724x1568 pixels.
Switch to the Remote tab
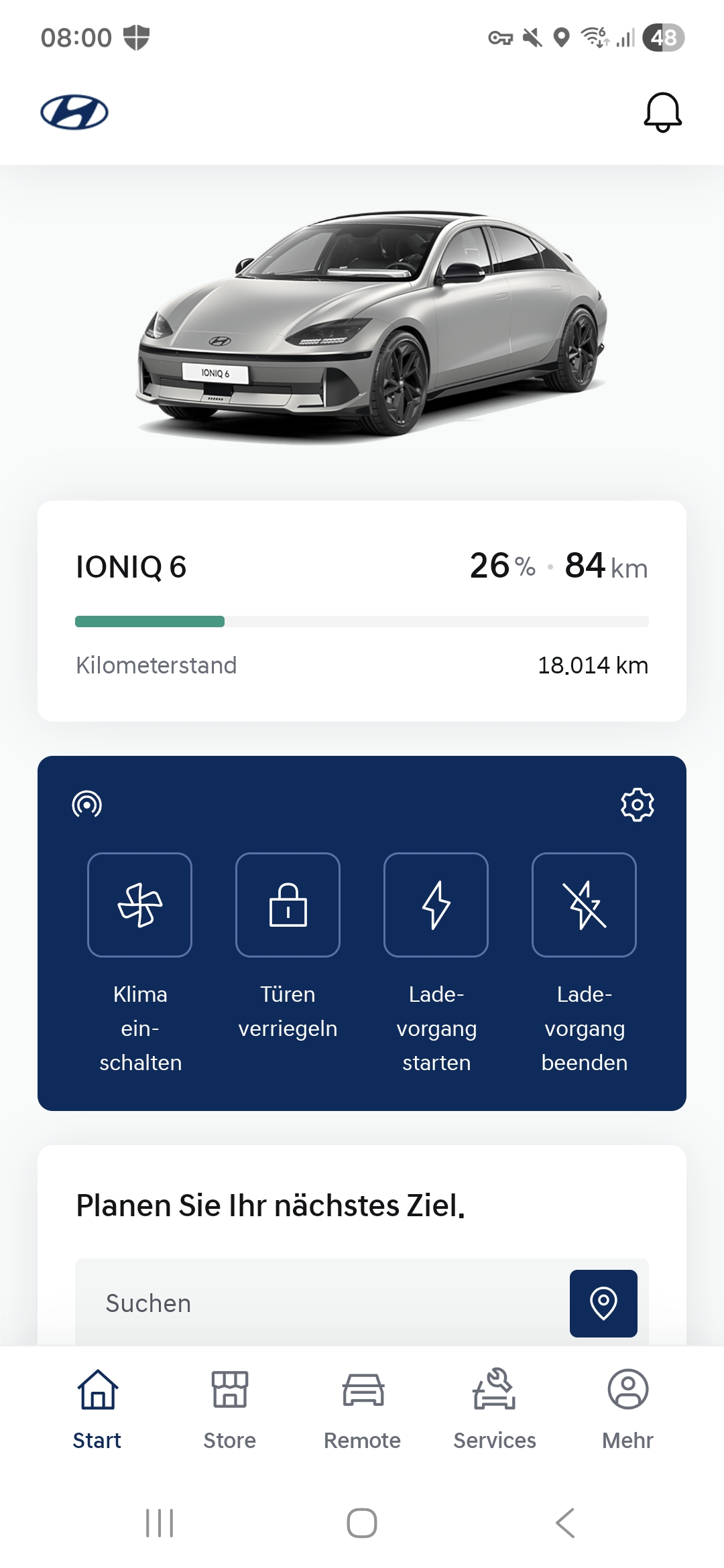[x=362, y=1409]
